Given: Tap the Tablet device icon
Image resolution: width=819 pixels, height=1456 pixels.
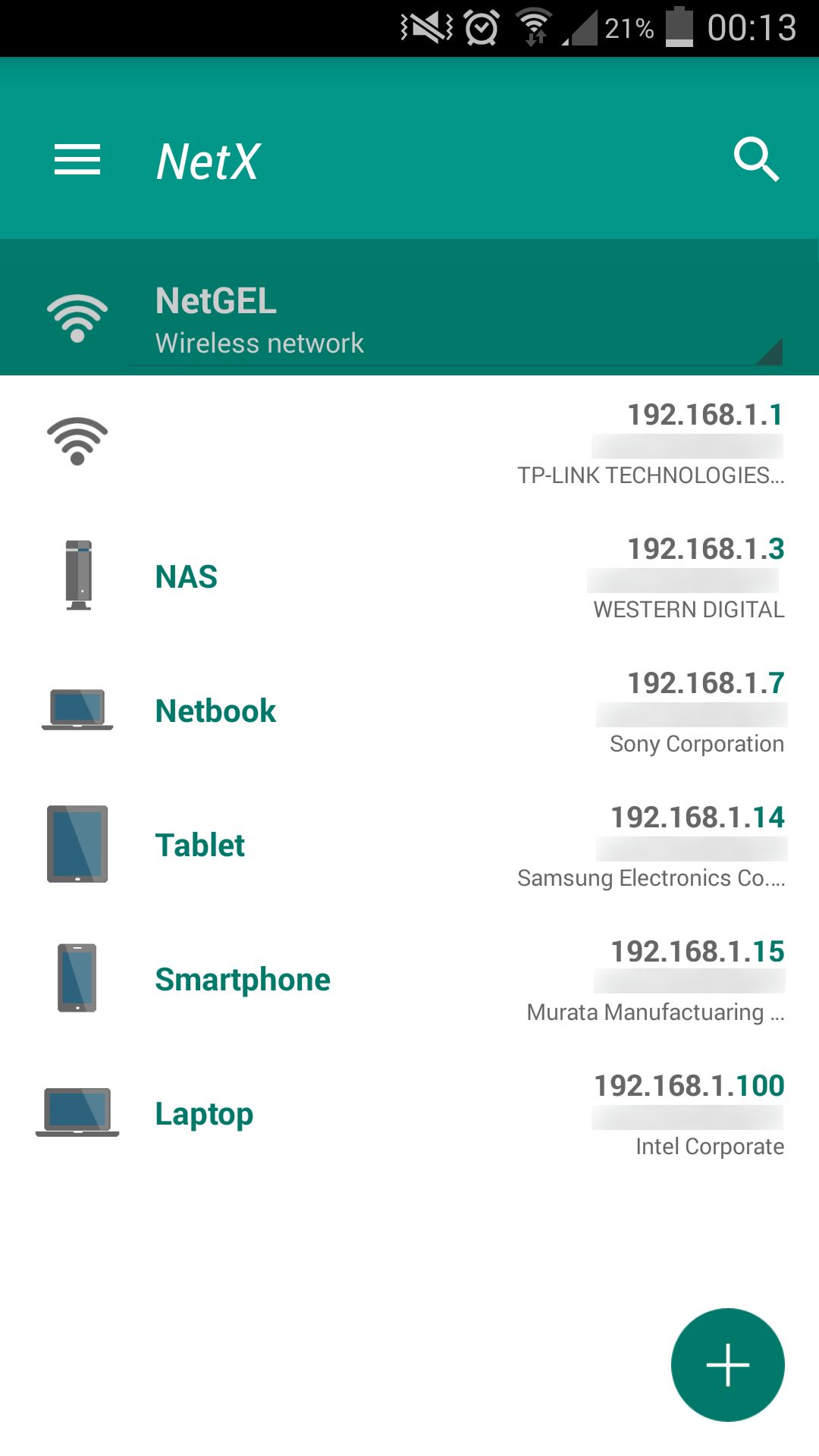Looking at the screenshot, I should click(x=77, y=843).
